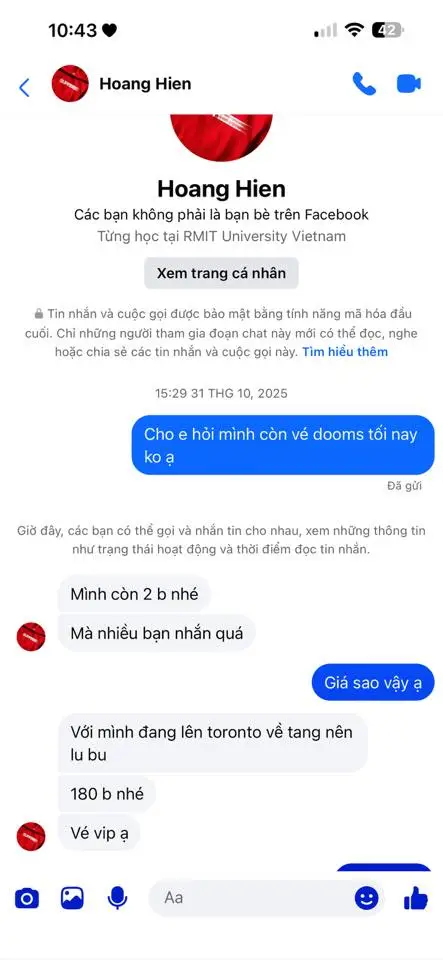Screen dimensions: 443x960
Task: Tap the Xem trang cá nhân button
Action: (221, 273)
